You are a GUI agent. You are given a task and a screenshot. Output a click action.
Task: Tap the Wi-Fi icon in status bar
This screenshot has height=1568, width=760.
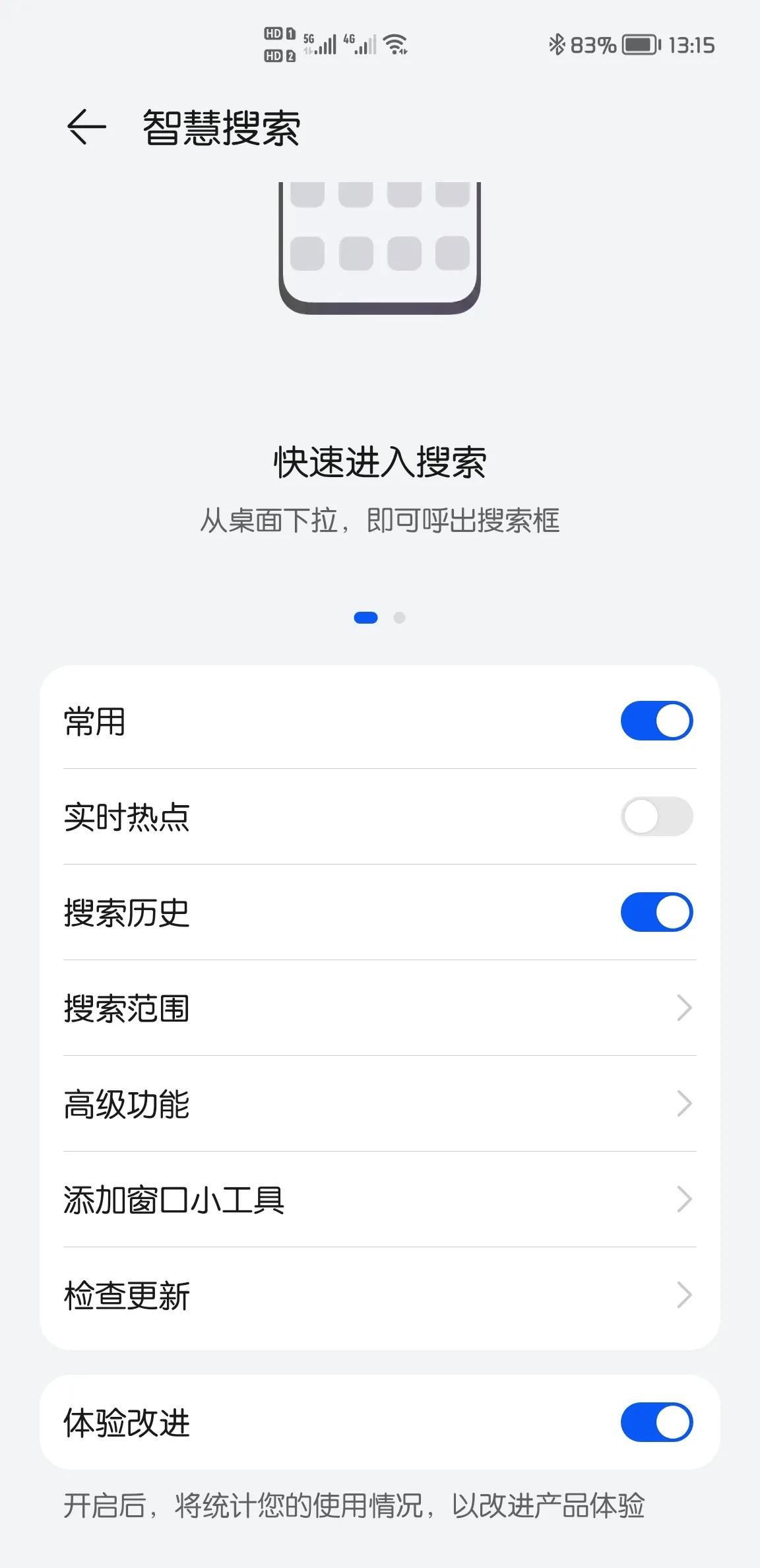(x=394, y=44)
